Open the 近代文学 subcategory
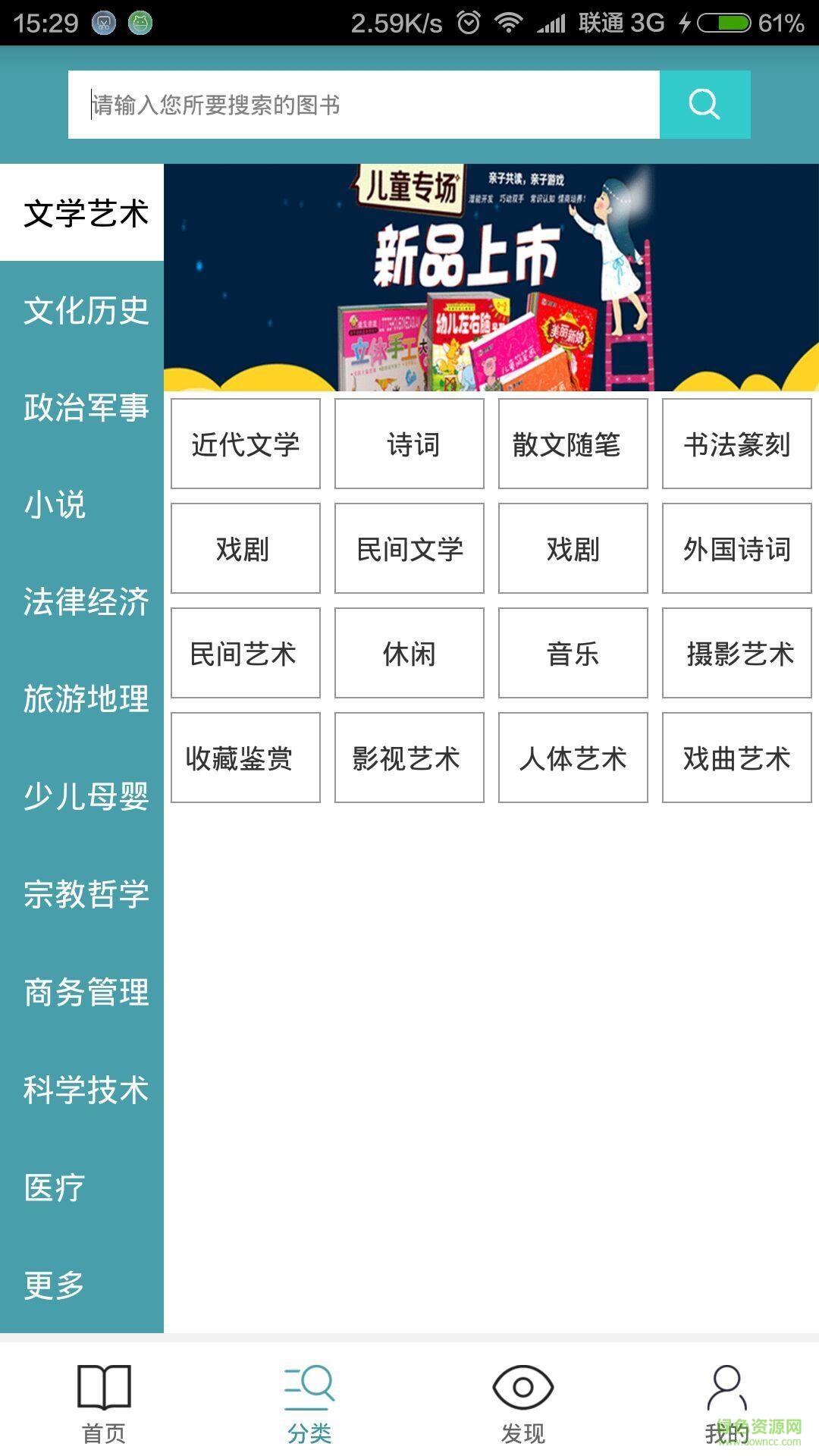Viewport: 819px width, 1456px height. click(245, 444)
